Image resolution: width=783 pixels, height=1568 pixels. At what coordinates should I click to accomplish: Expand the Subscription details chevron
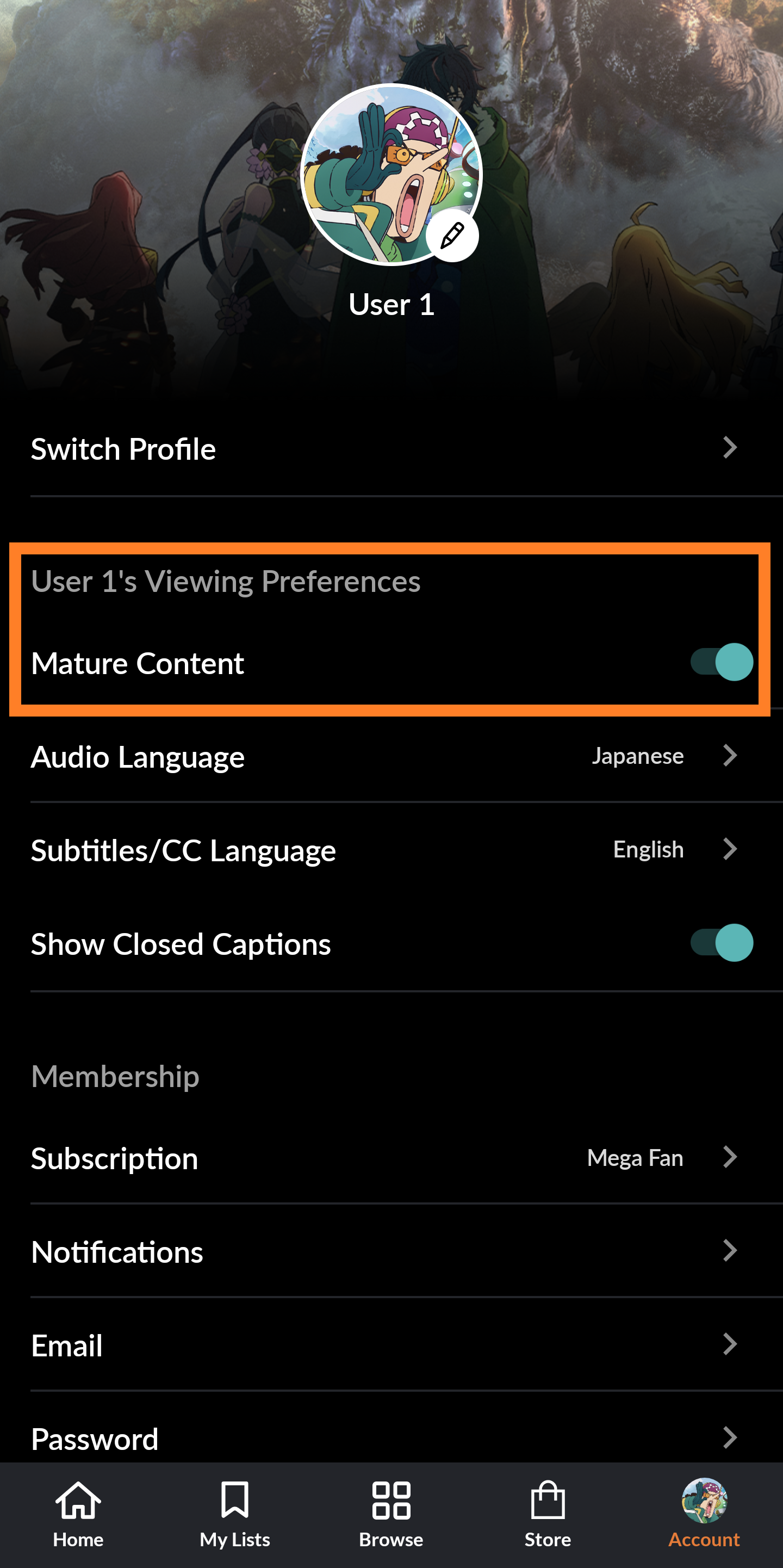point(730,1157)
